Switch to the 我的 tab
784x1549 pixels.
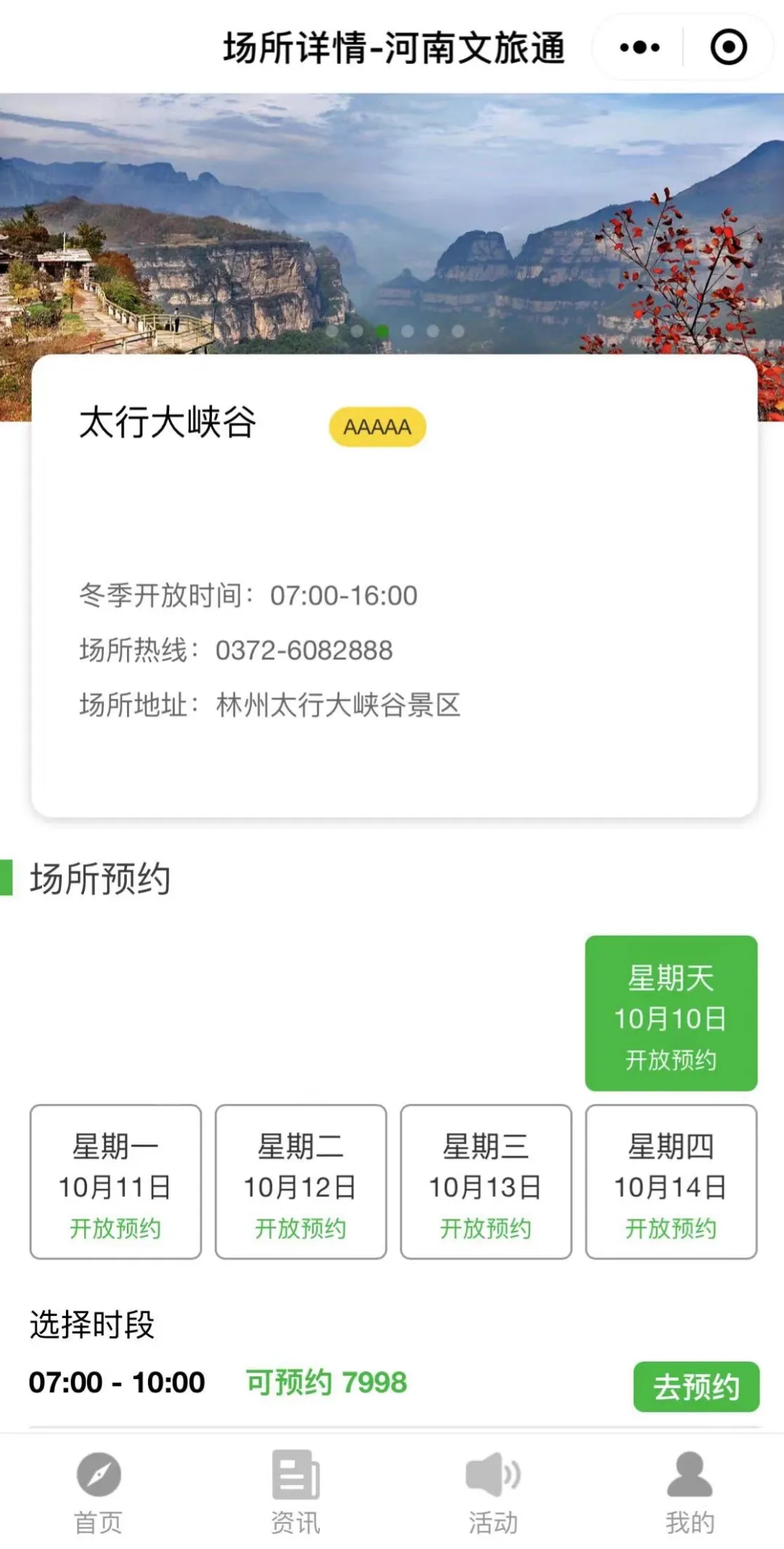(690, 1492)
